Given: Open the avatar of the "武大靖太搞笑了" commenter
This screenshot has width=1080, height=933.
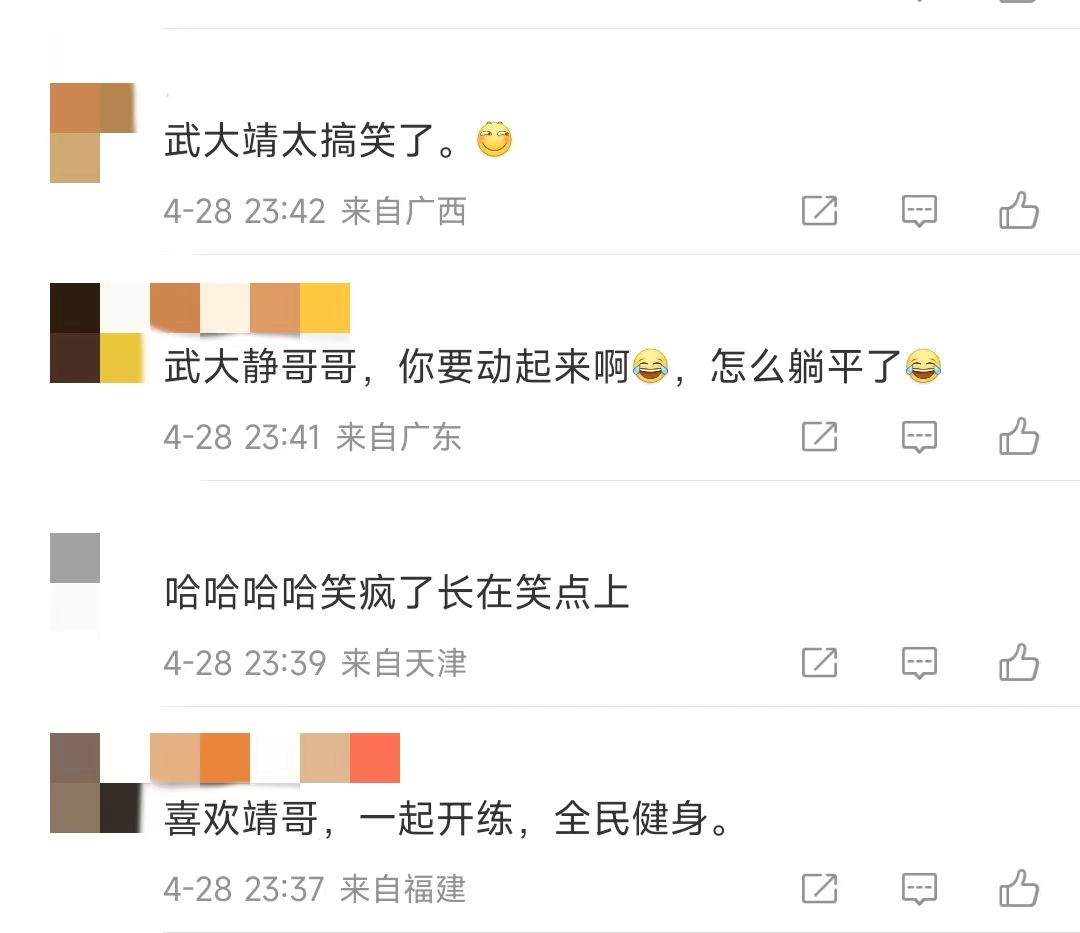Looking at the screenshot, I should [75, 133].
